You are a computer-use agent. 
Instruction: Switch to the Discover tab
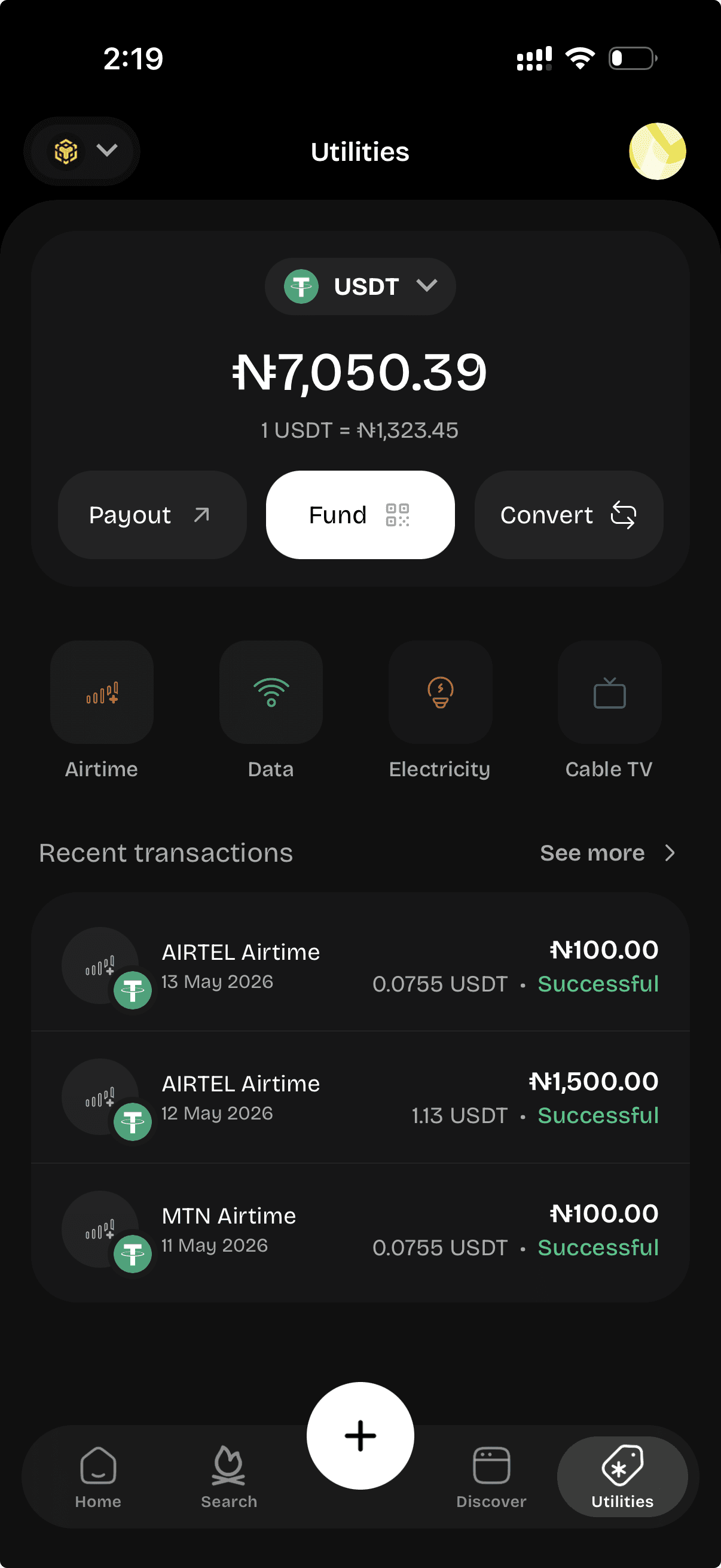click(491, 1477)
